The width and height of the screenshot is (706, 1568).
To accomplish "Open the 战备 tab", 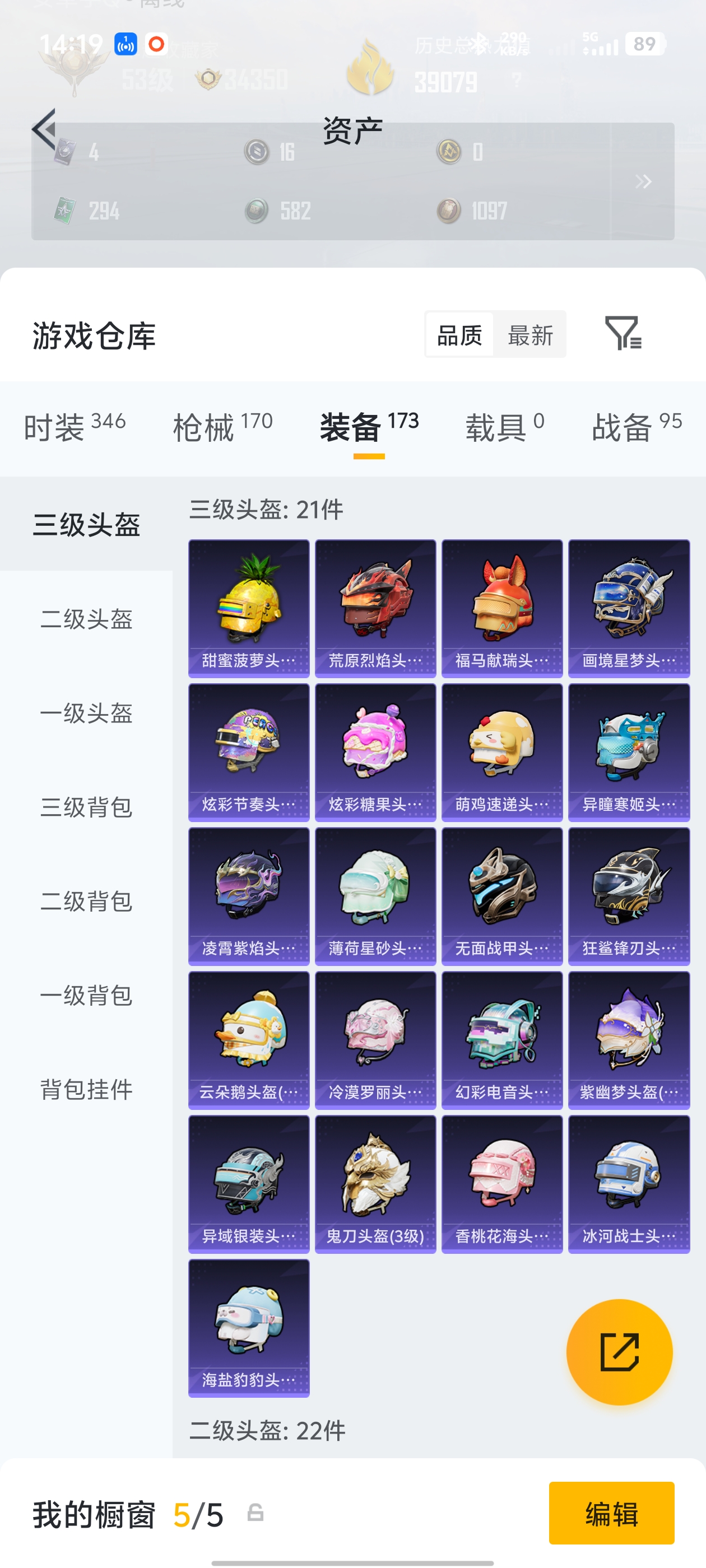I will [x=623, y=427].
